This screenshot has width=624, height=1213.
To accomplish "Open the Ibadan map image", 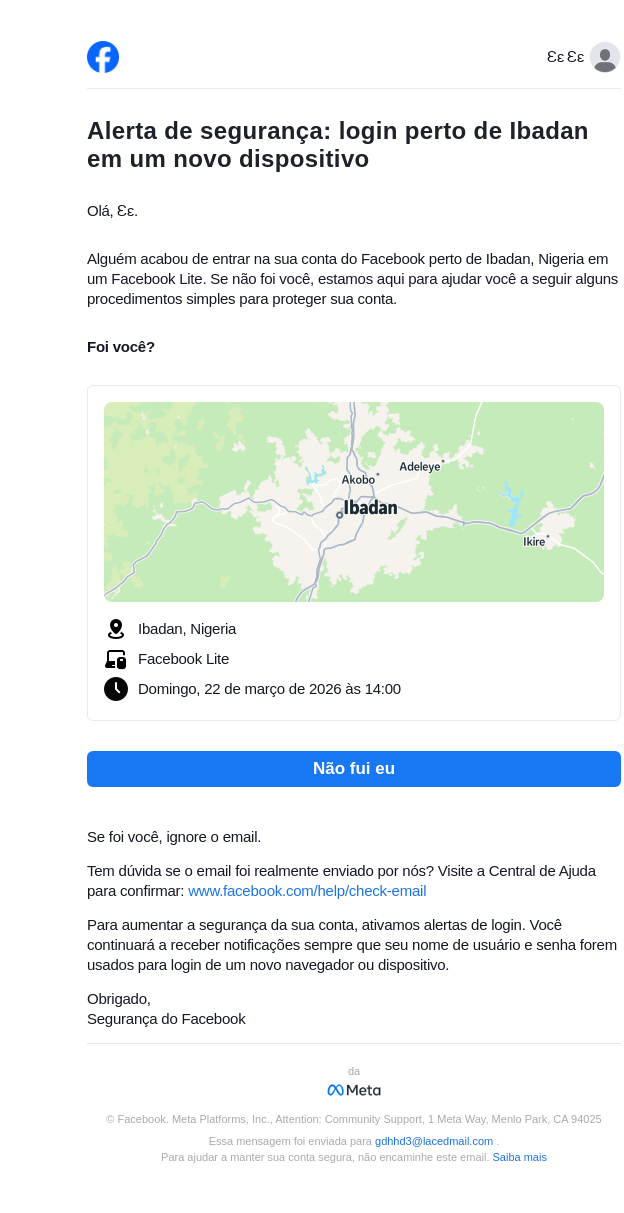I will click(353, 501).
